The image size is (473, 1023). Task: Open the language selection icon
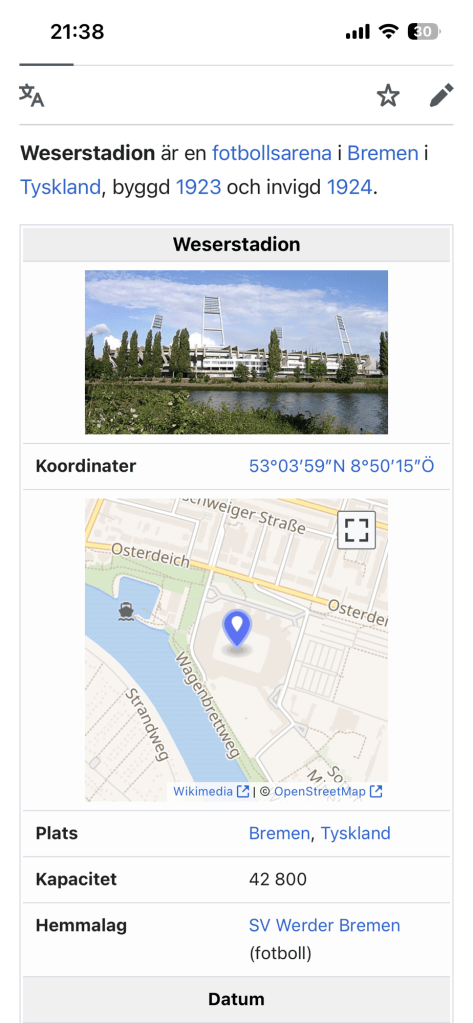tap(31, 95)
